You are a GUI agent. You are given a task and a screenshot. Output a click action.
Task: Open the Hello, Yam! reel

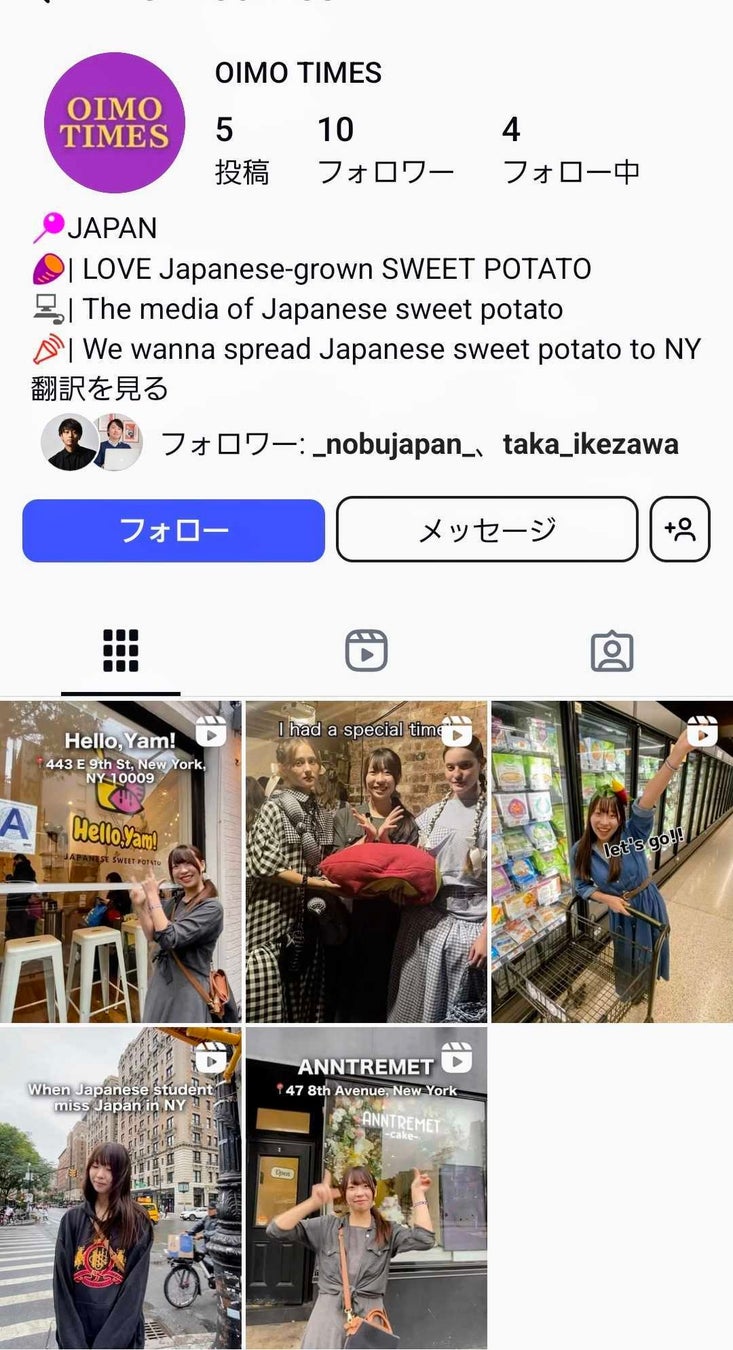pos(120,861)
